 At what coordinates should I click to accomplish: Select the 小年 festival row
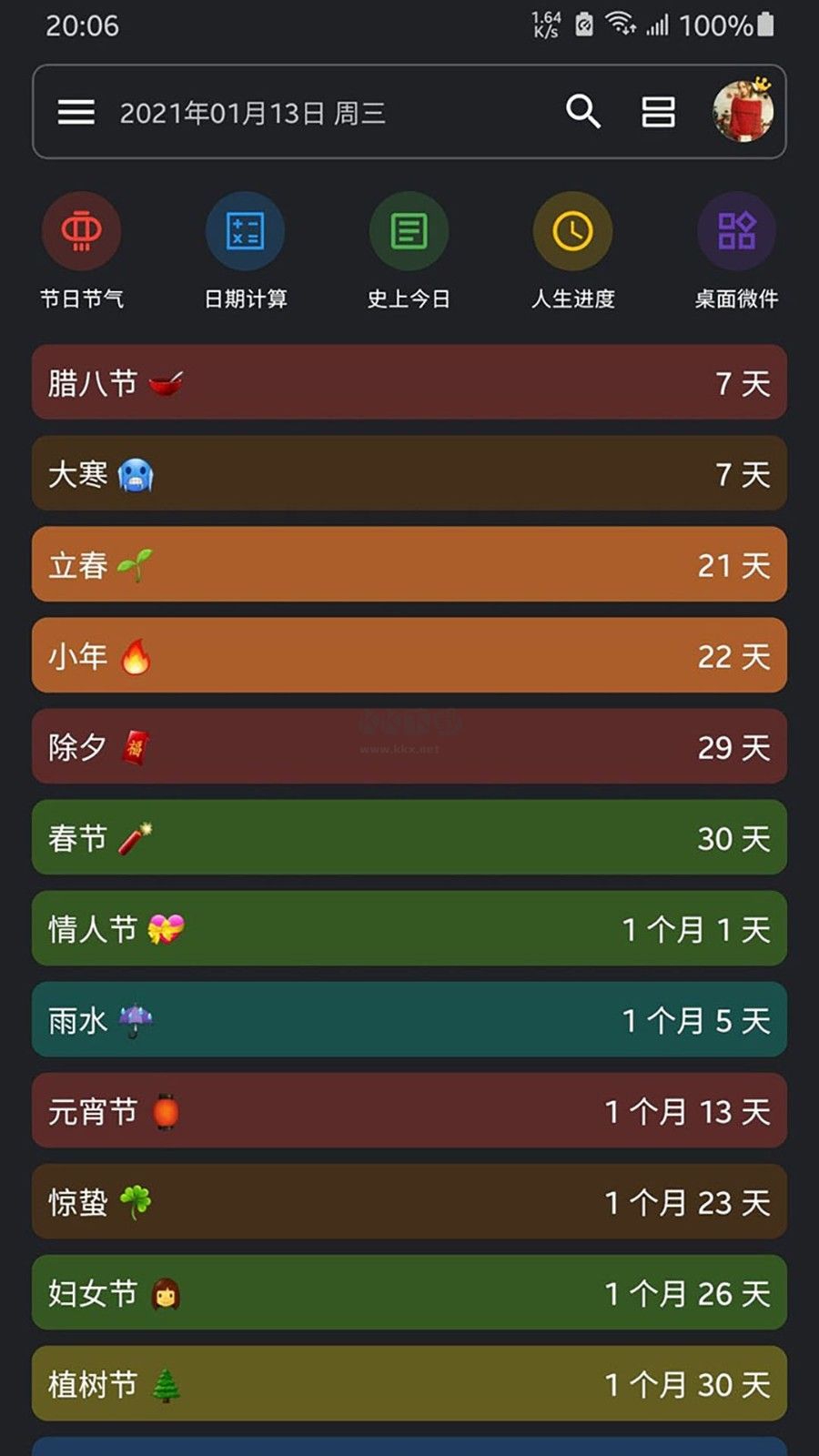[409, 656]
